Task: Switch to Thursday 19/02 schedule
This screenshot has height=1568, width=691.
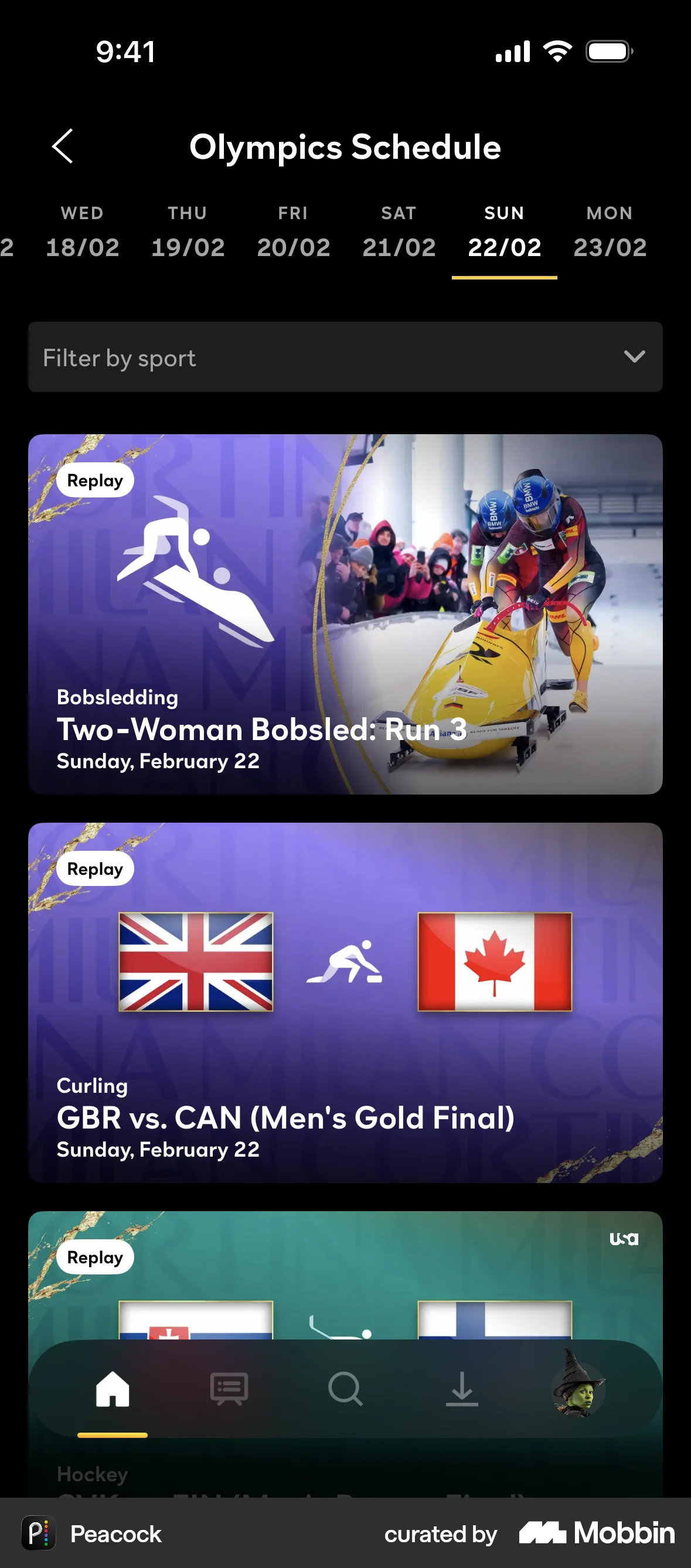Action: point(188,234)
